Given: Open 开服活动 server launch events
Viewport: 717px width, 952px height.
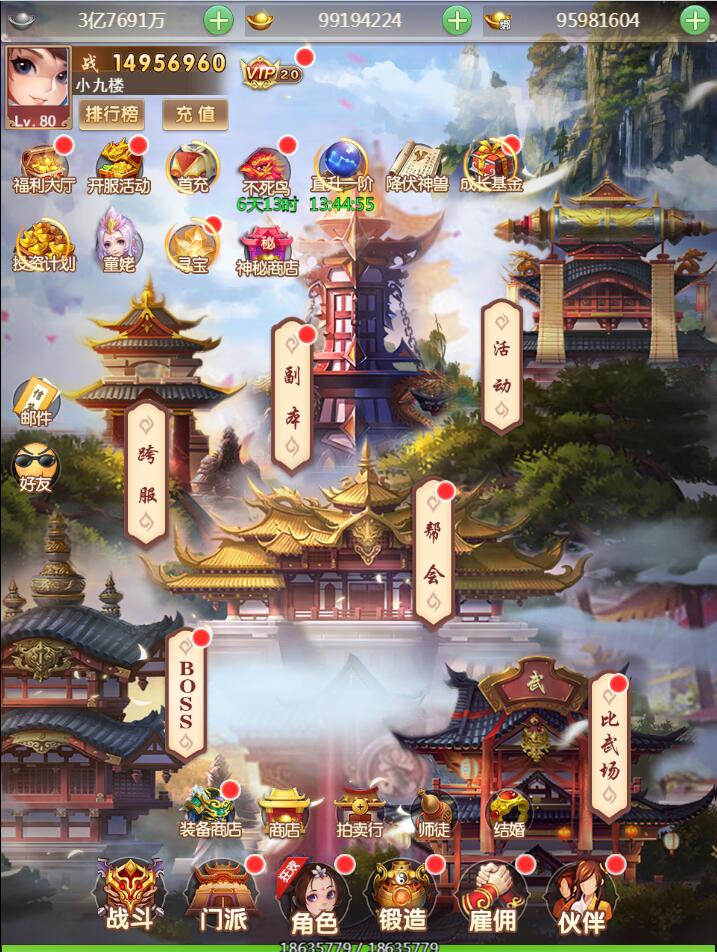Looking at the screenshot, I should [118, 165].
